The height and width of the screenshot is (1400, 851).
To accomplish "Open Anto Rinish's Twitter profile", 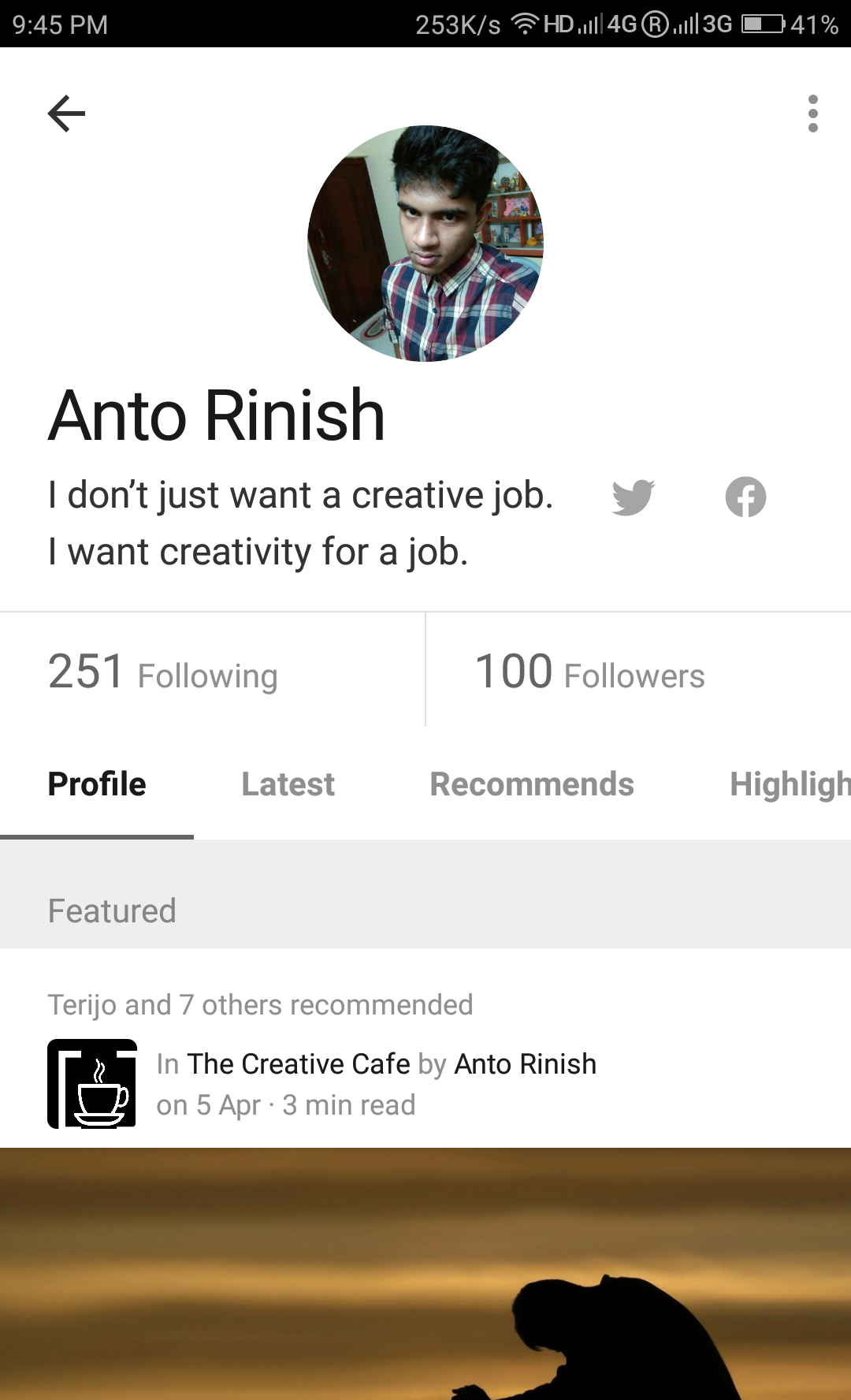I will 633,497.
